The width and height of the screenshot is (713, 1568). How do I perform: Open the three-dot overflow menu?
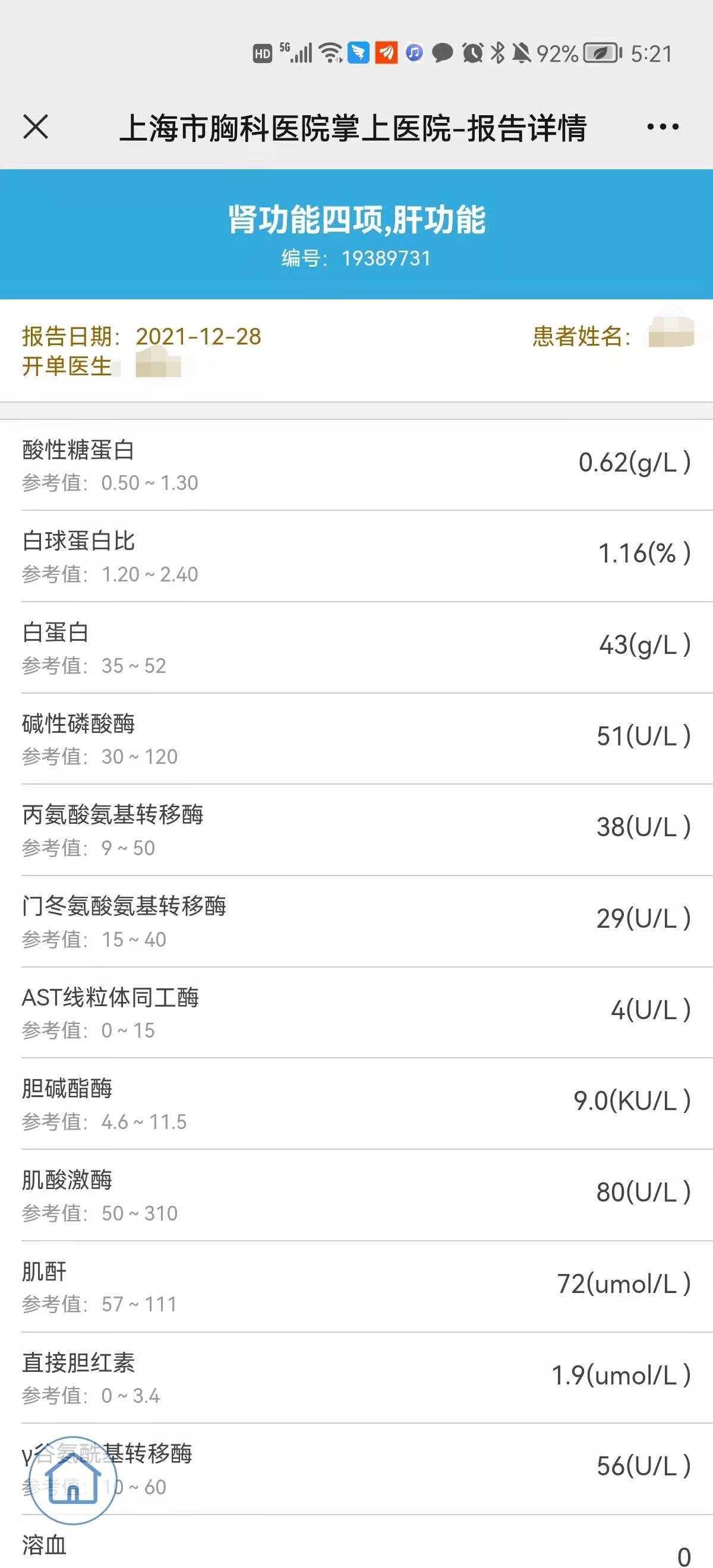662,127
